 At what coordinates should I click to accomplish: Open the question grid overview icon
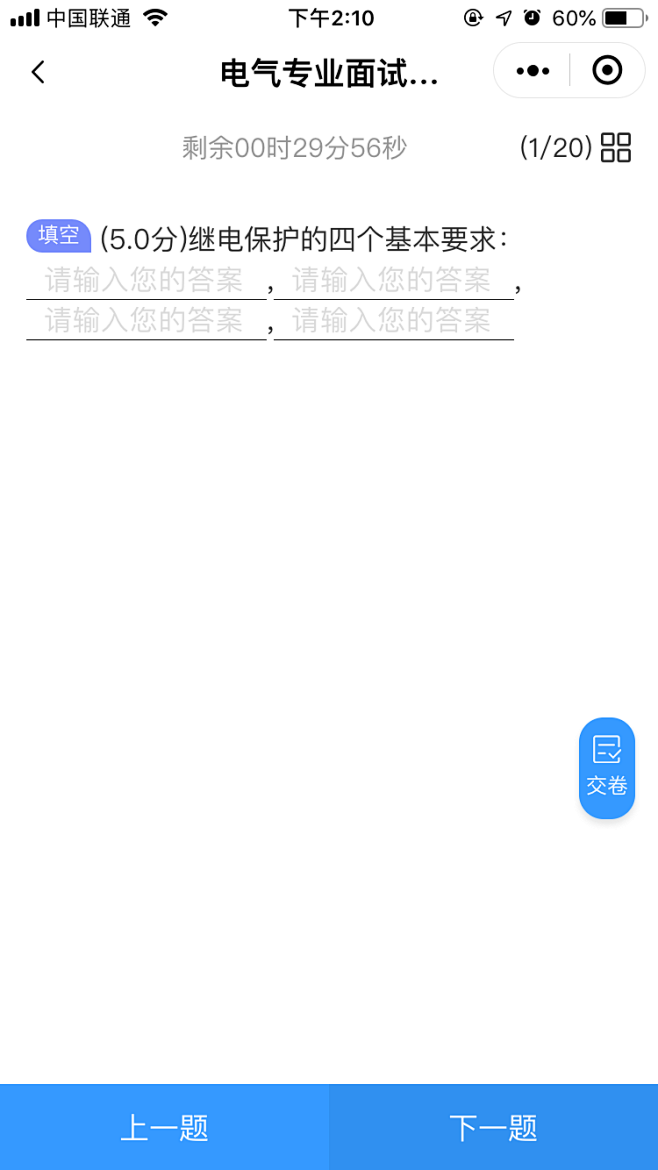click(616, 148)
